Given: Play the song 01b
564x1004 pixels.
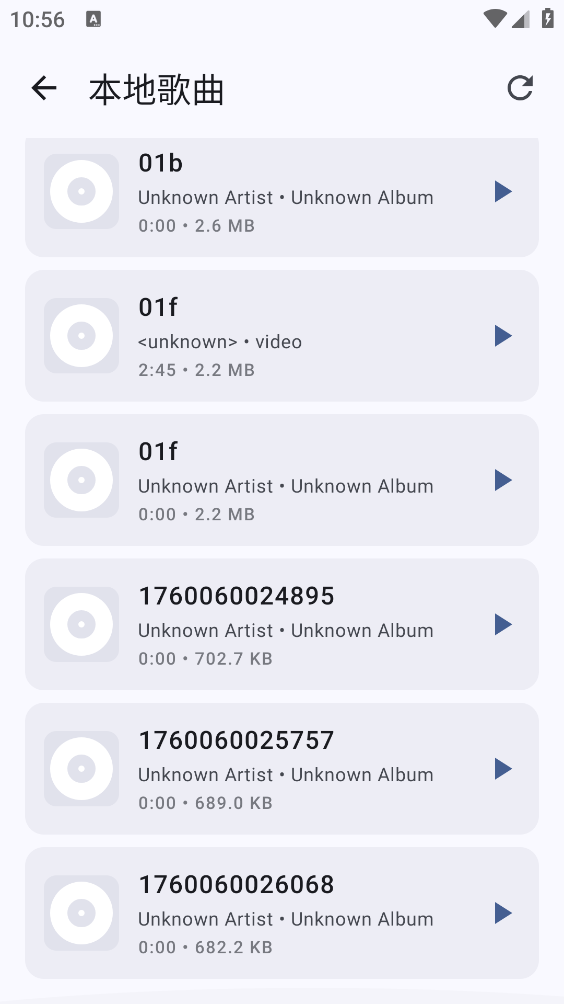Looking at the screenshot, I should [x=503, y=191].
